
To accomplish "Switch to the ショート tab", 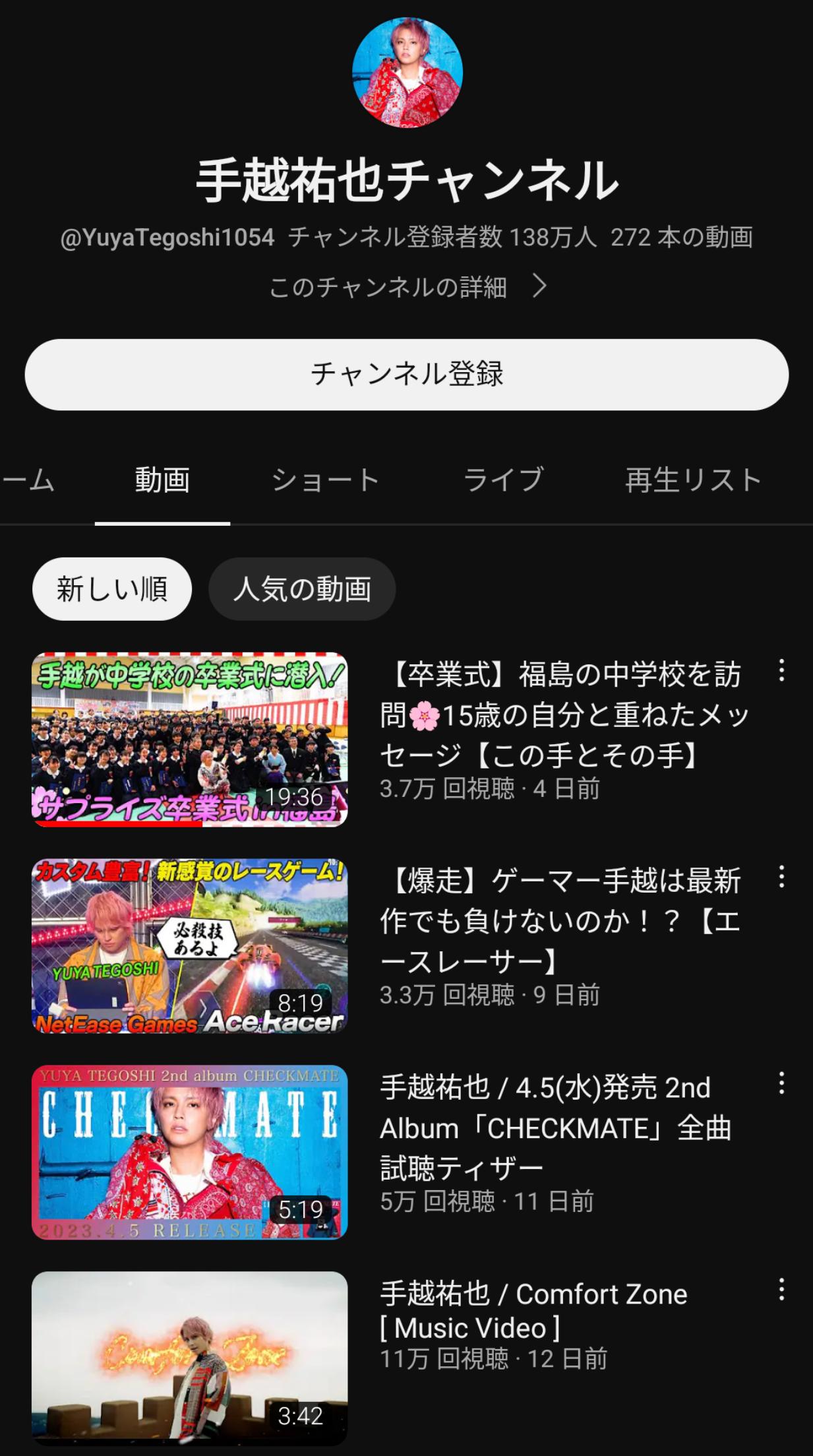I will tap(326, 480).
